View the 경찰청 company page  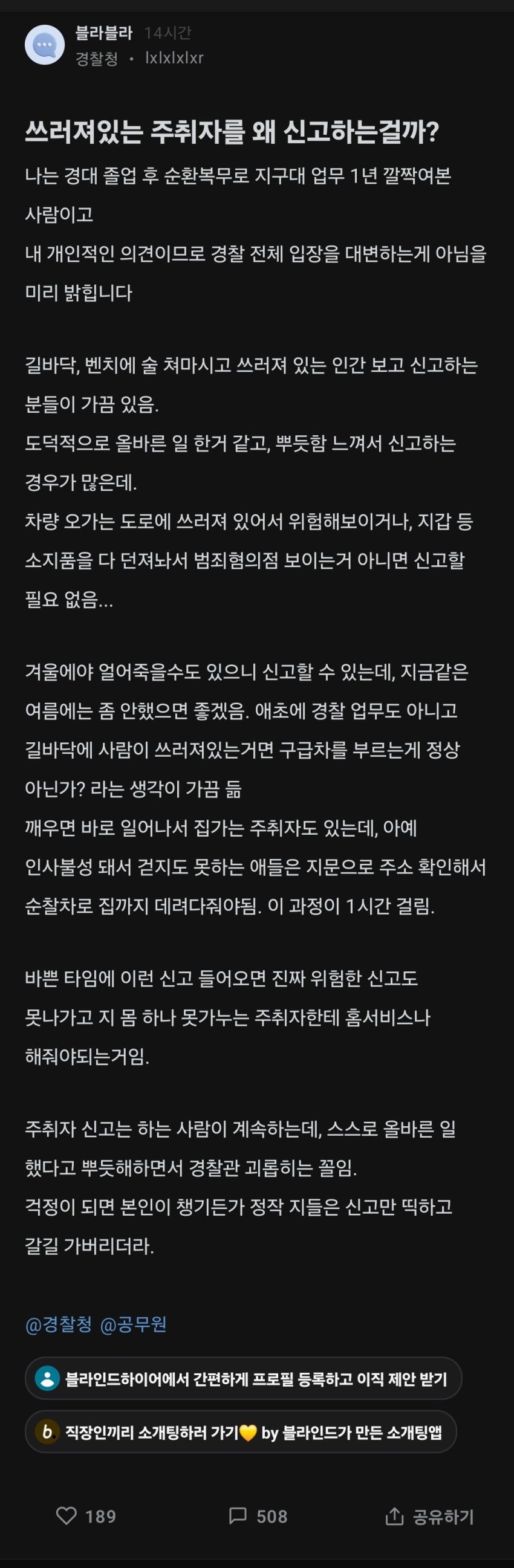click(x=96, y=59)
